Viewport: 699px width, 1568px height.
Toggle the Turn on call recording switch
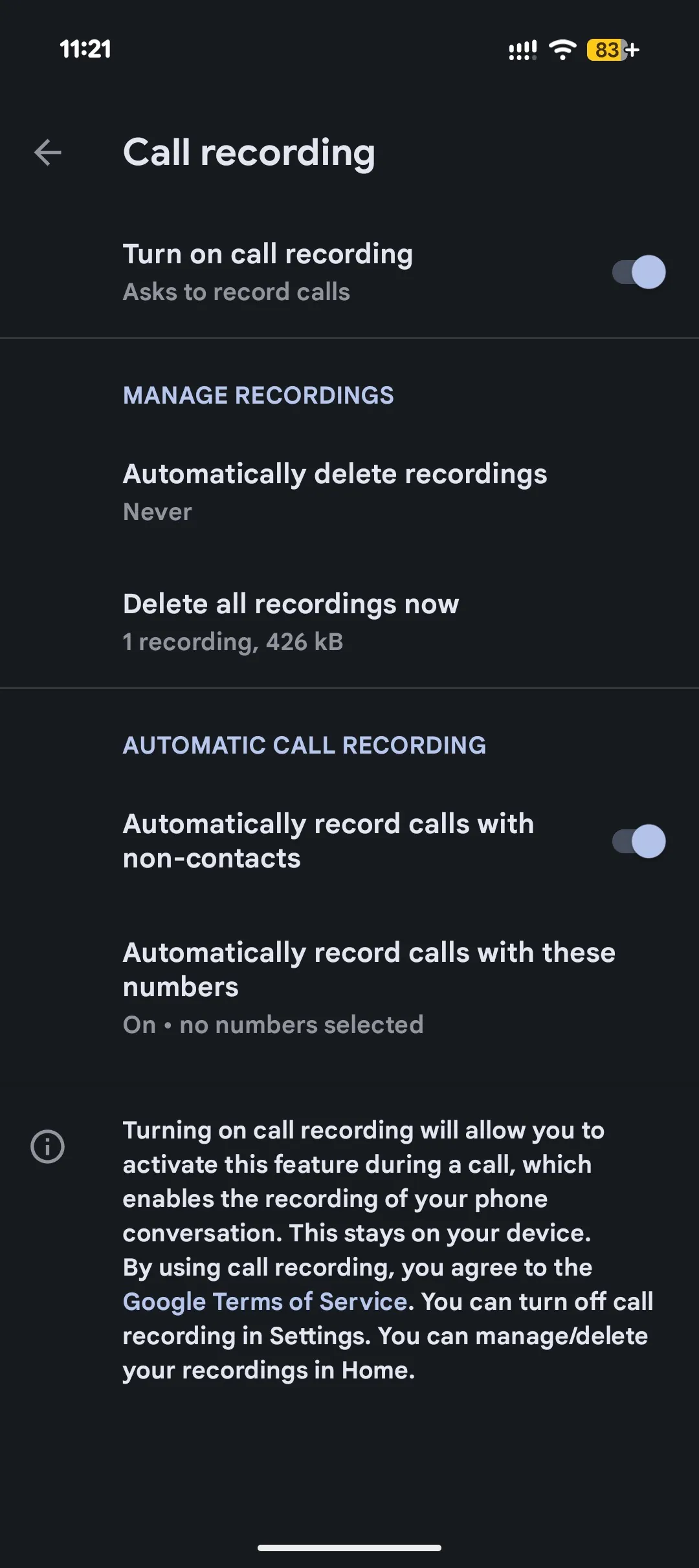click(x=638, y=272)
